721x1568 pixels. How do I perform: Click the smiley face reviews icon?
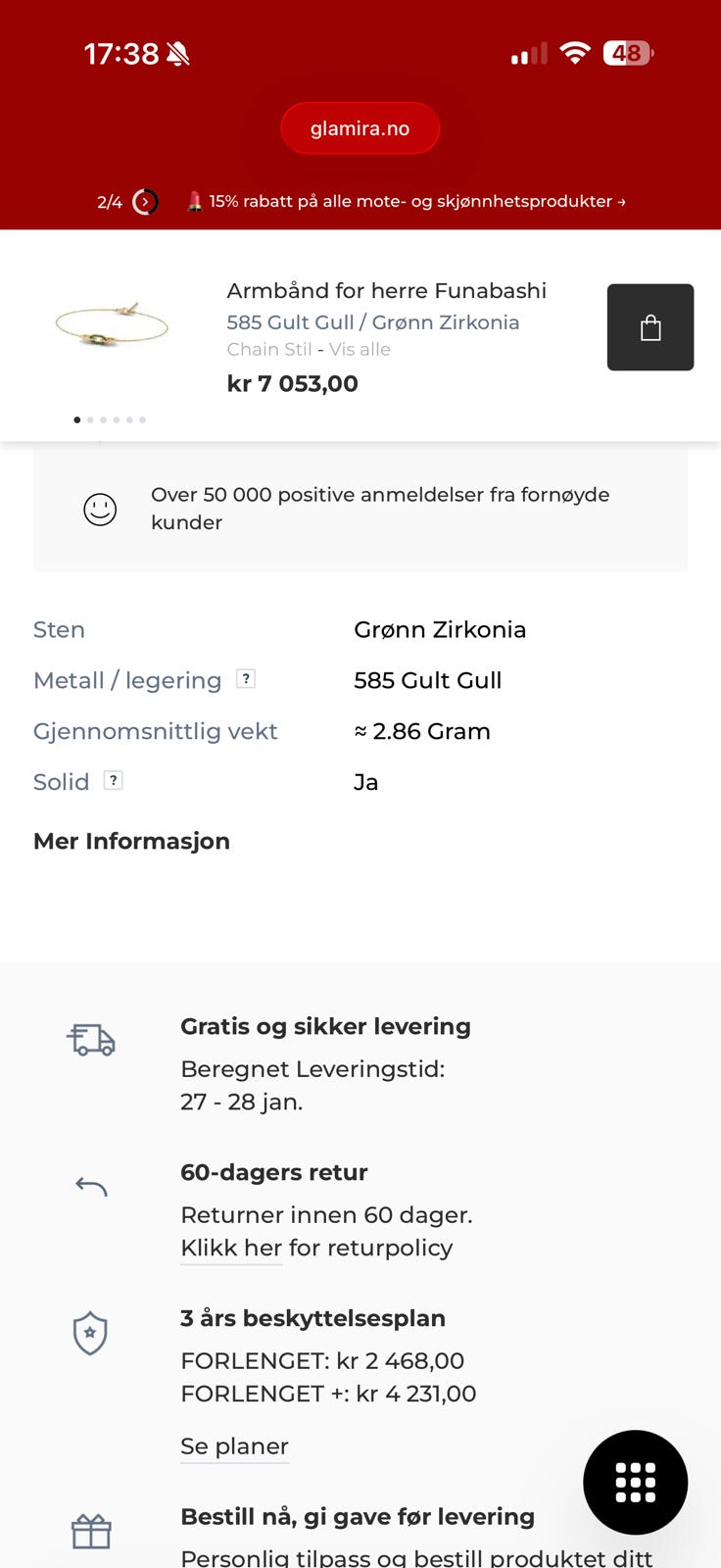tap(99, 509)
